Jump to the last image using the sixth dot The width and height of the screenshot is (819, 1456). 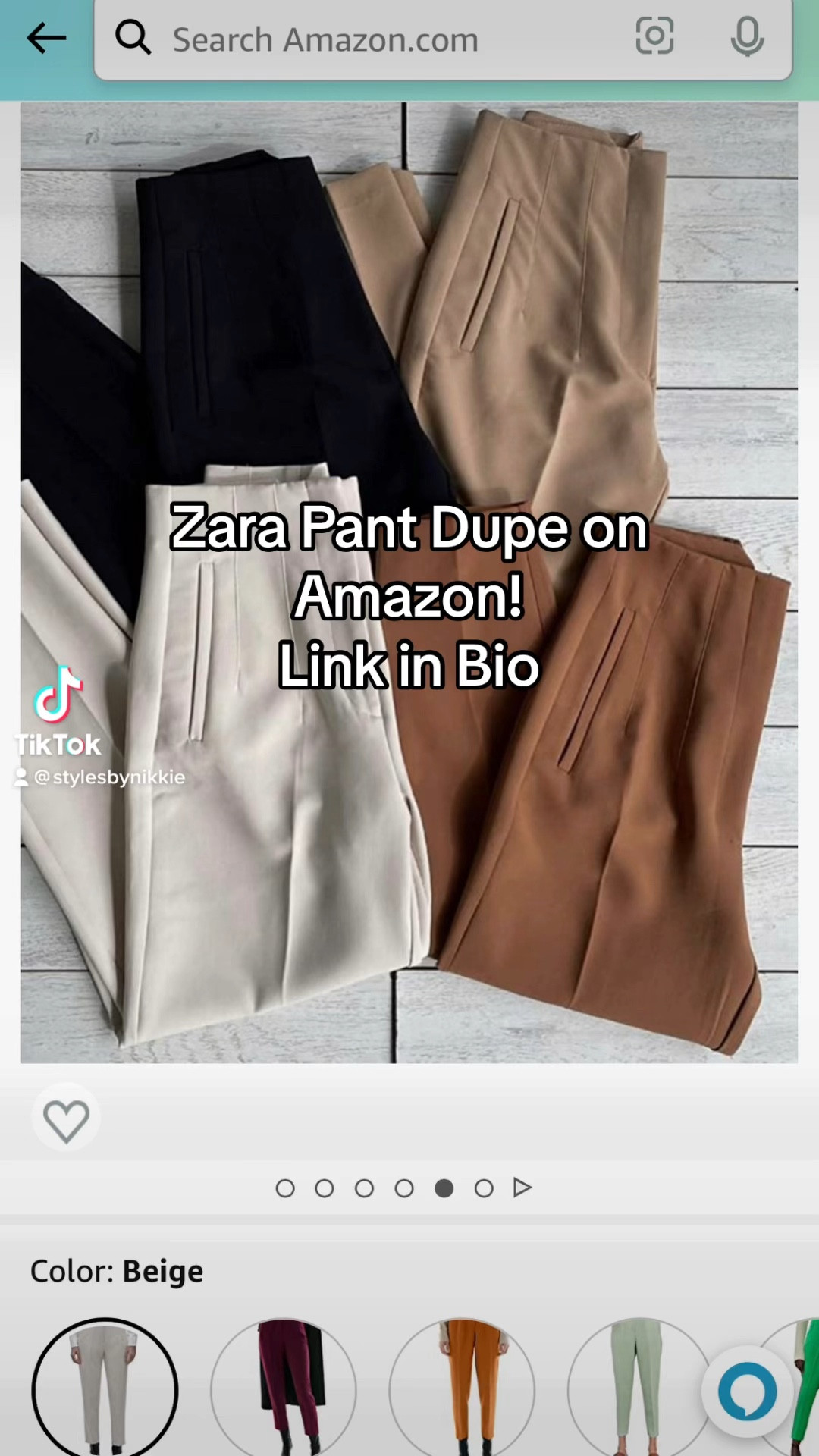pyautogui.click(x=484, y=1188)
